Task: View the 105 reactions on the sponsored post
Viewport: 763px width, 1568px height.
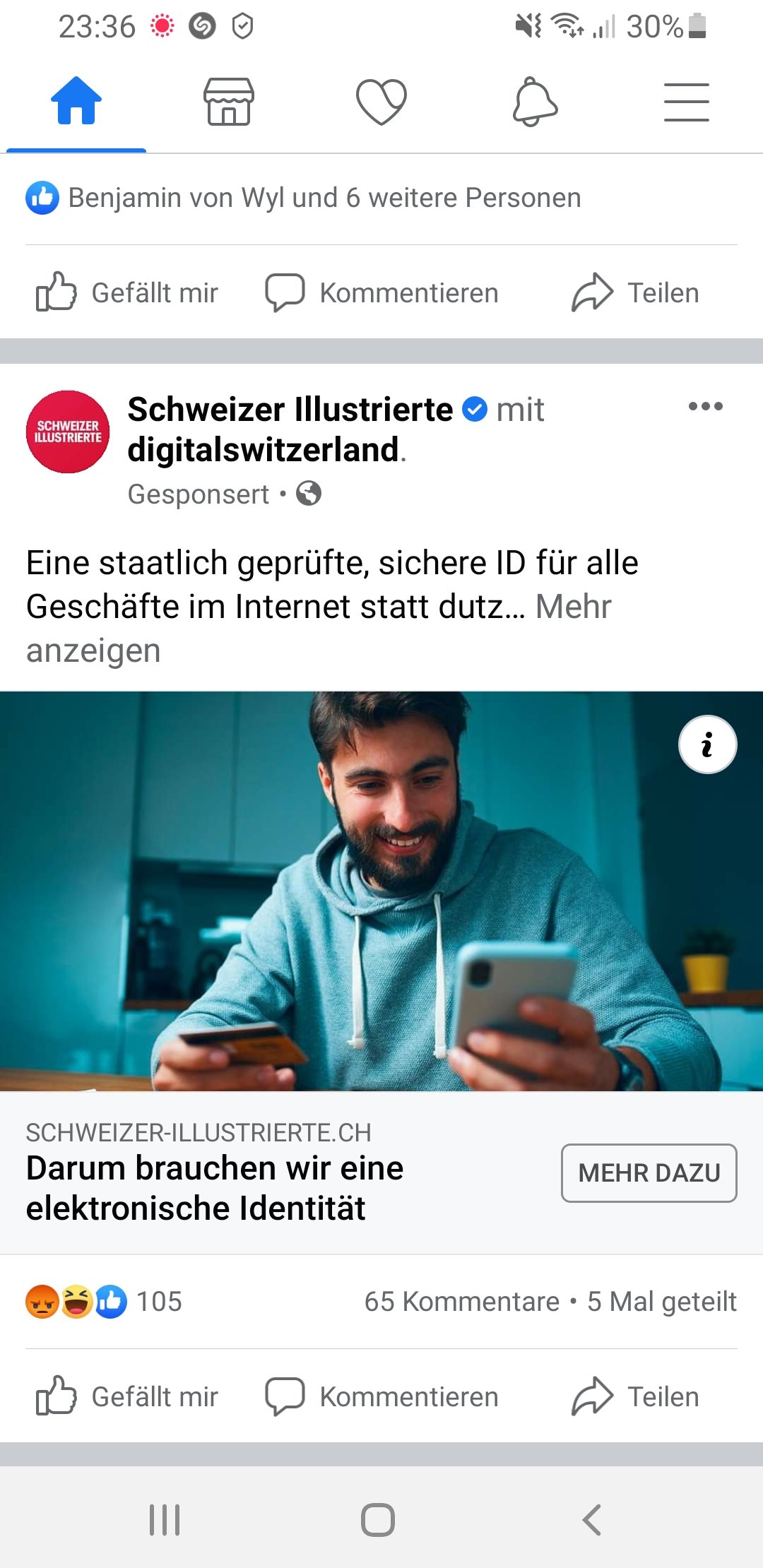Action: pyautogui.click(x=104, y=1301)
